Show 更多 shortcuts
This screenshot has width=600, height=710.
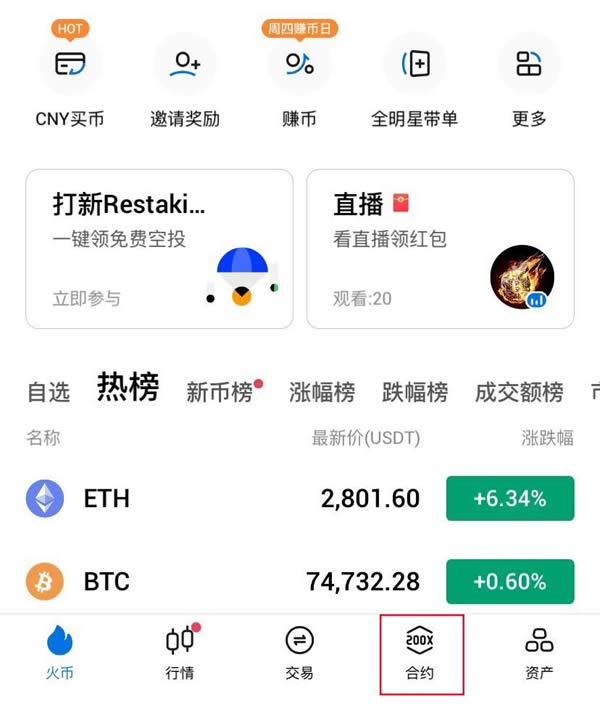tap(529, 80)
